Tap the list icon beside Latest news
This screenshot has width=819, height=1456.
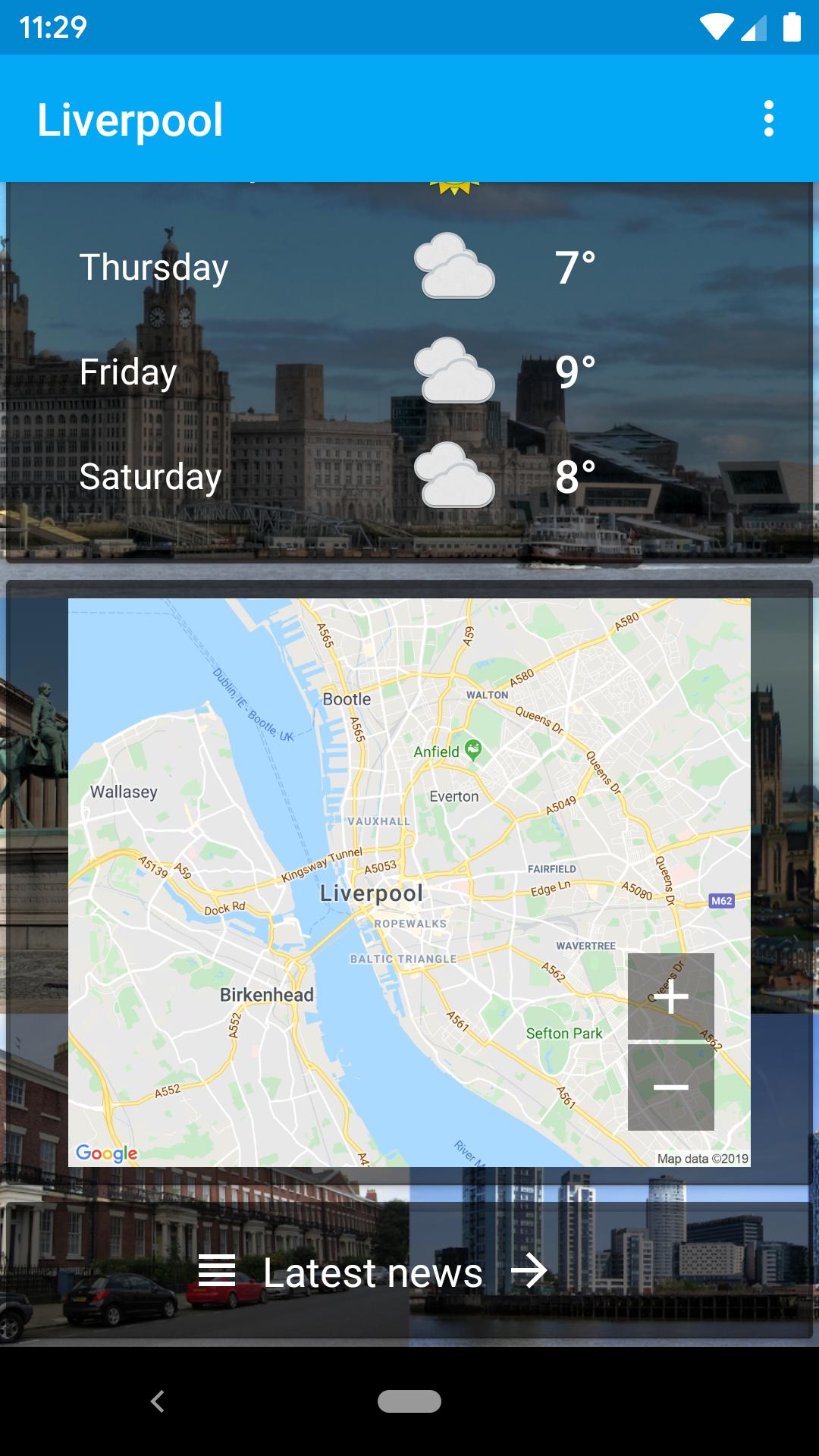[218, 1272]
